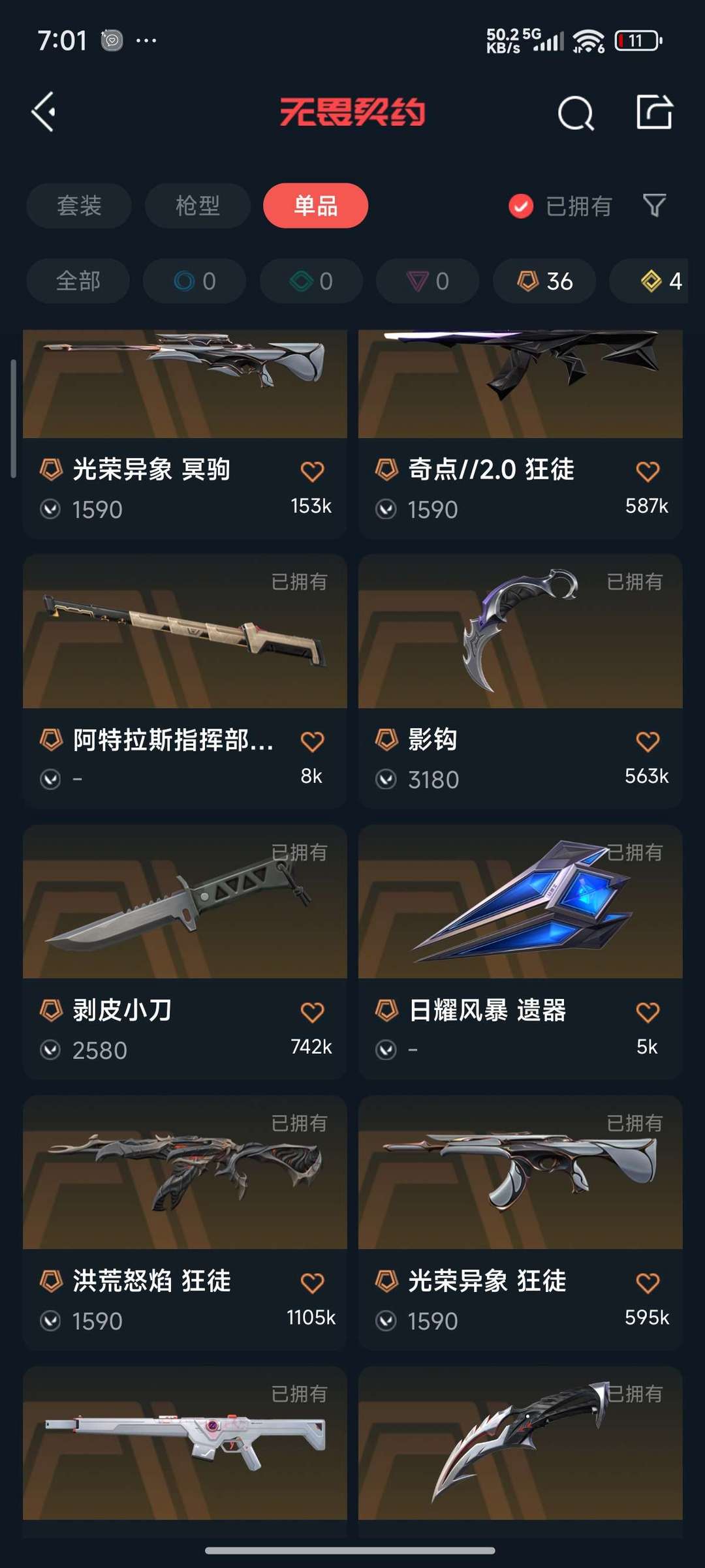Select the orange rarity filter showing 36

pos(544,281)
